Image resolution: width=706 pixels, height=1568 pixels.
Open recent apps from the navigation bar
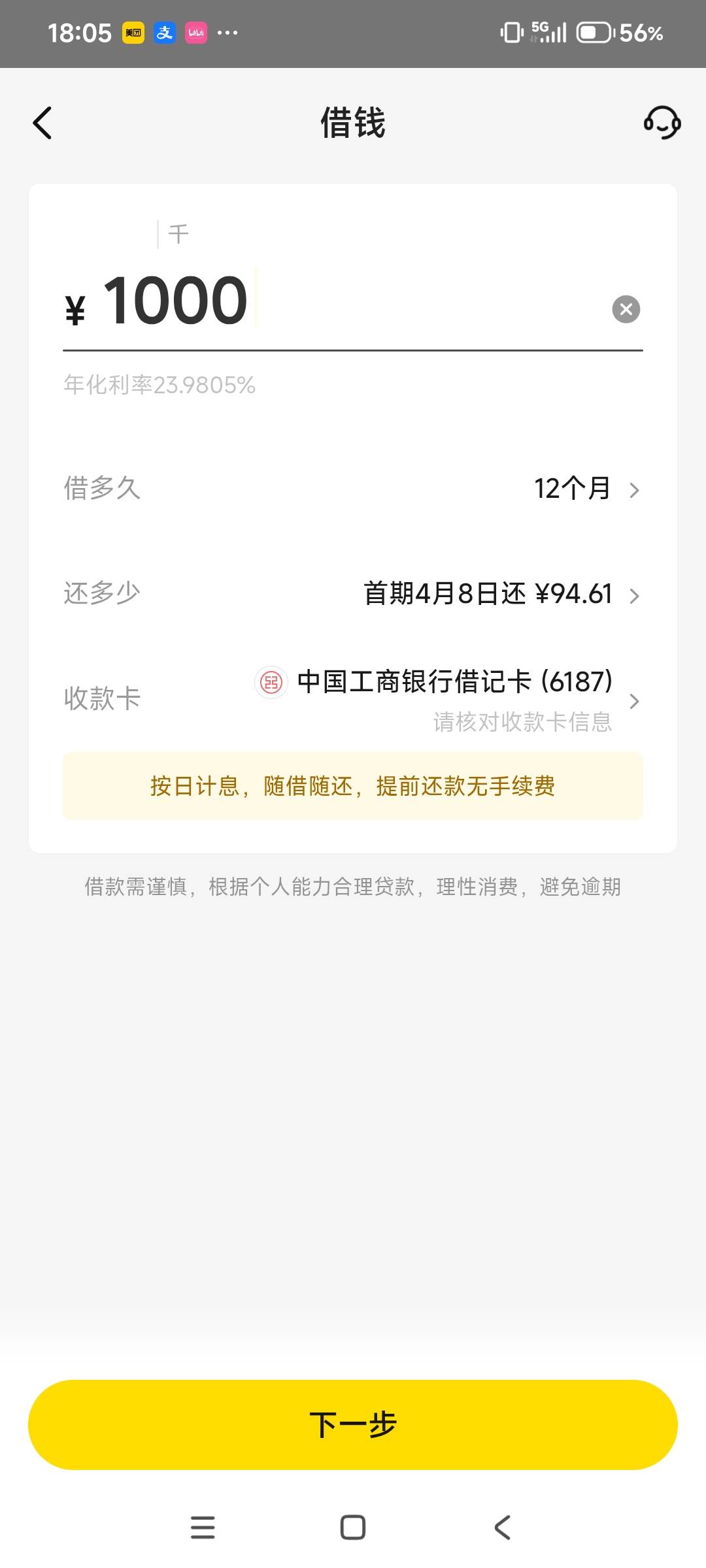click(203, 1527)
